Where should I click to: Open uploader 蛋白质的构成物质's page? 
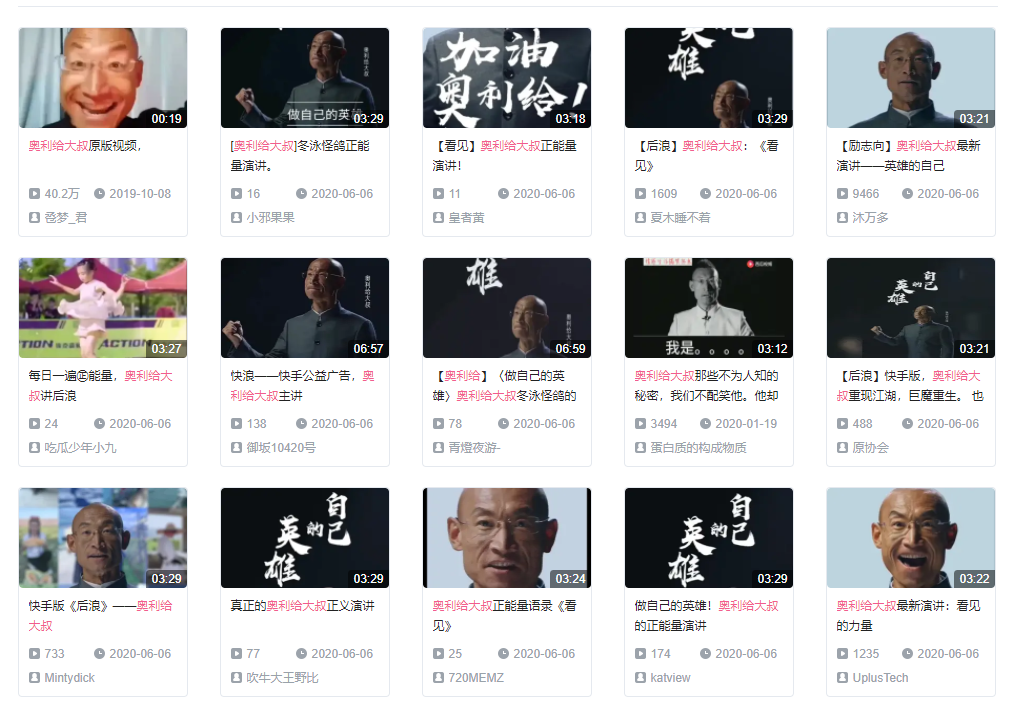pyautogui.click(x=698, y=447)
